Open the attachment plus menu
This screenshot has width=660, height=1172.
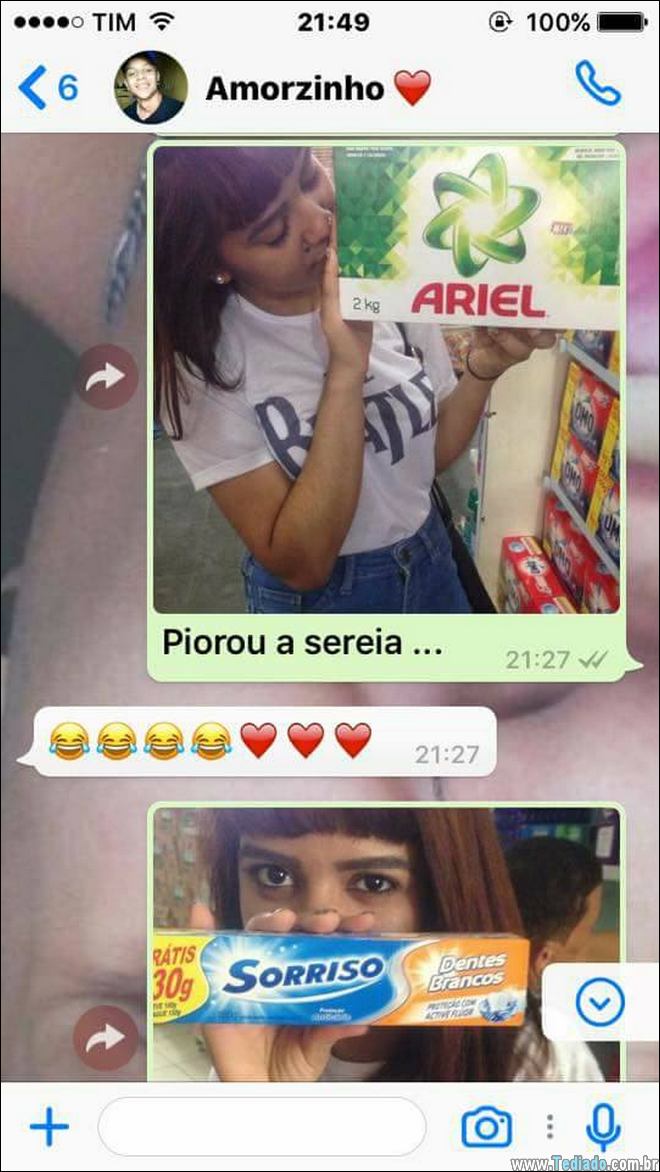(48, 1128)
